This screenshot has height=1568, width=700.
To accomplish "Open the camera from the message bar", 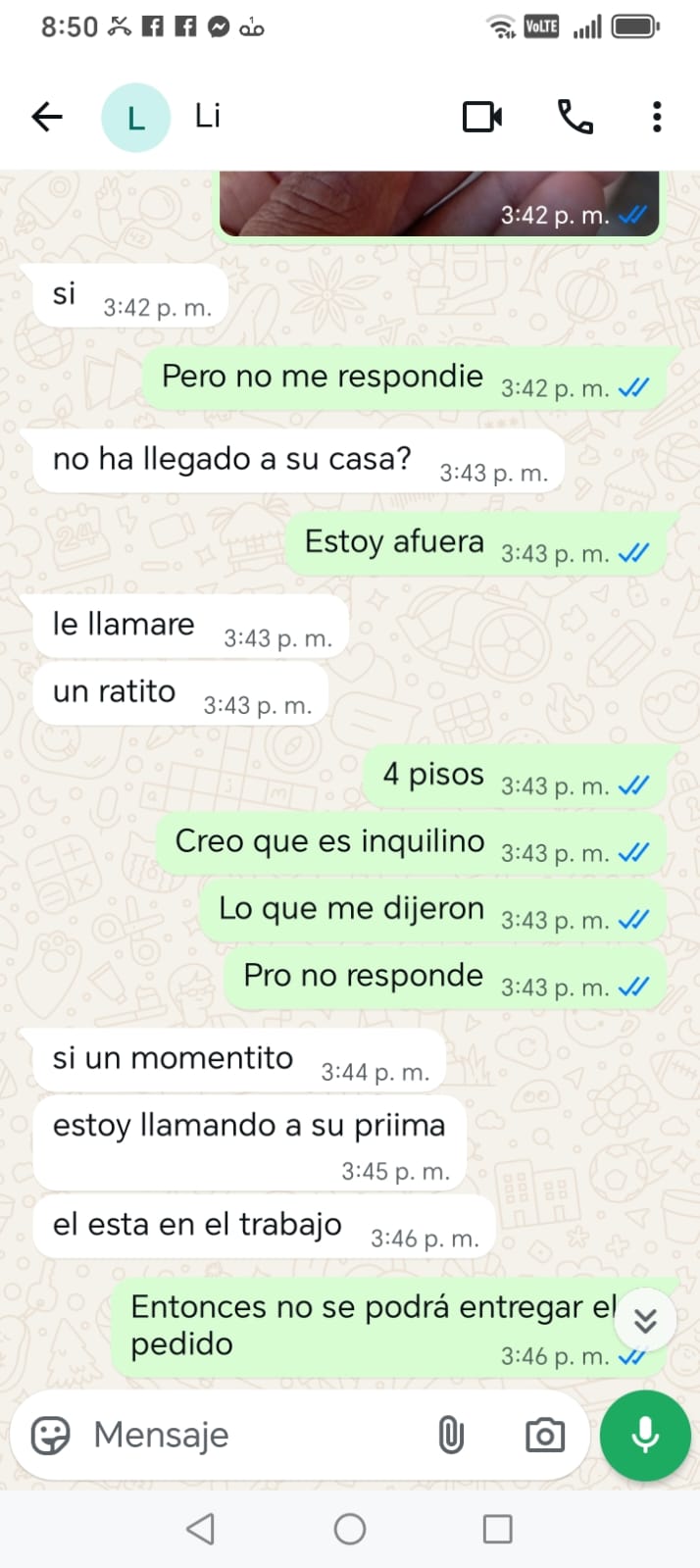I will click(x=544, y=1436).
